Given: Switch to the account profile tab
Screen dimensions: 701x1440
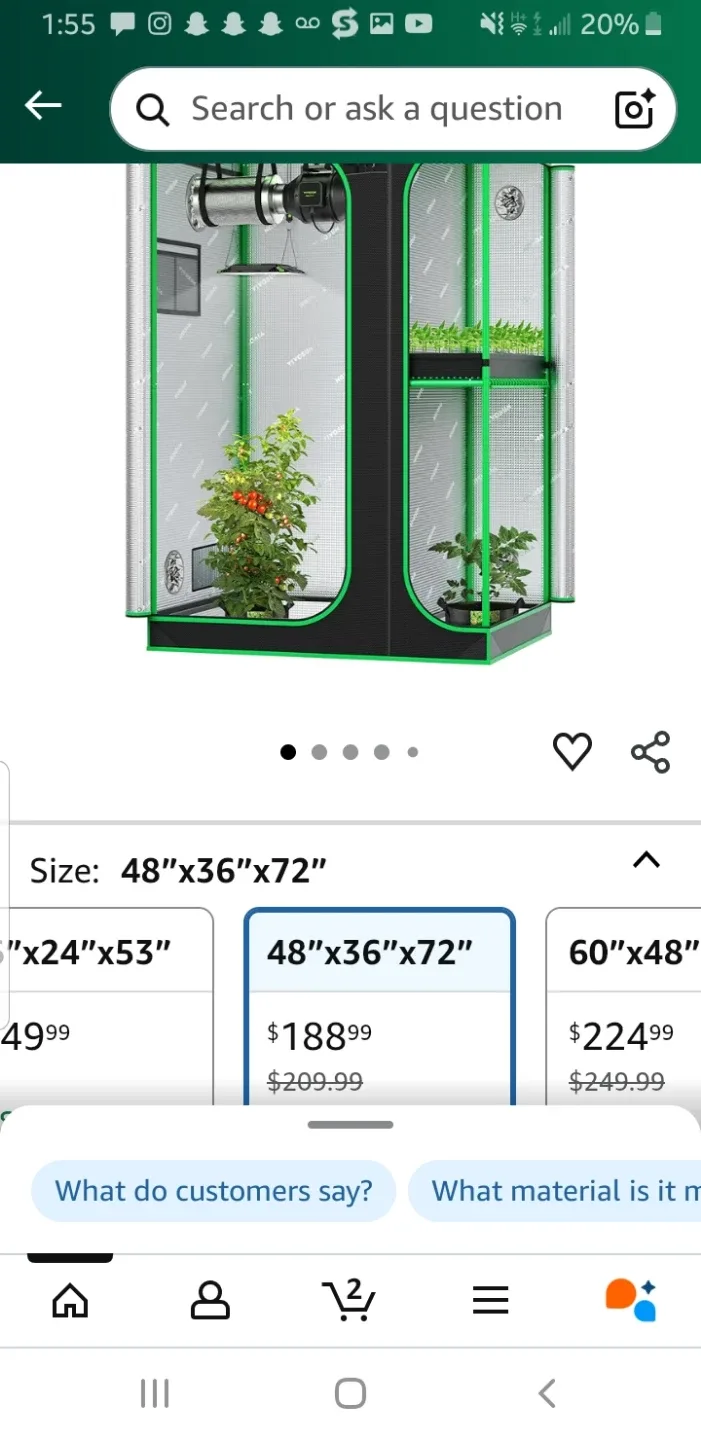Looking at the screenshot, I should (210, 1300).
